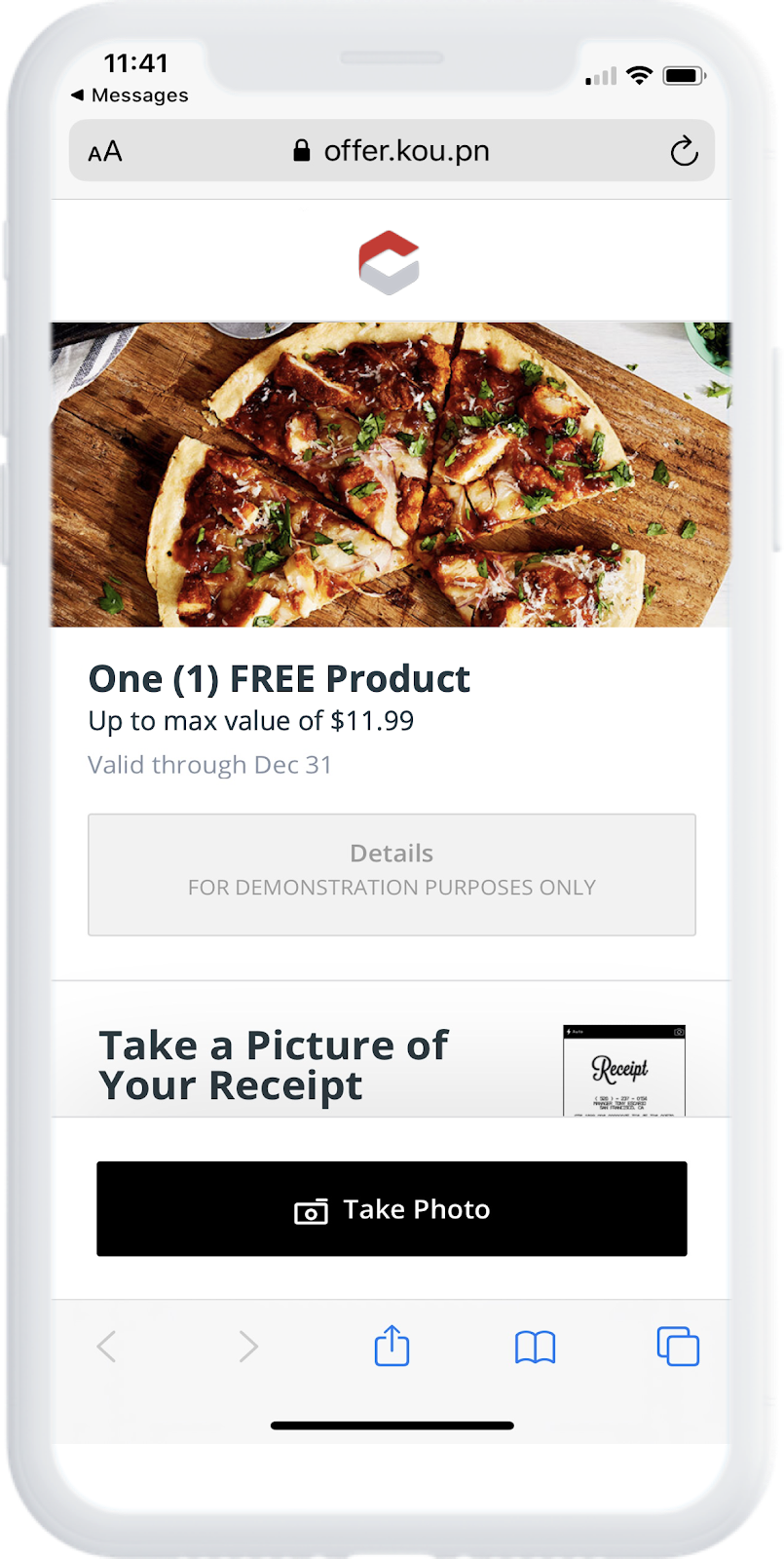Image resolution: width=784 pixels, height=1559 pixels.
Task: Go back to the previous page
Action: pyautogui.click(x=107, y=1347)
